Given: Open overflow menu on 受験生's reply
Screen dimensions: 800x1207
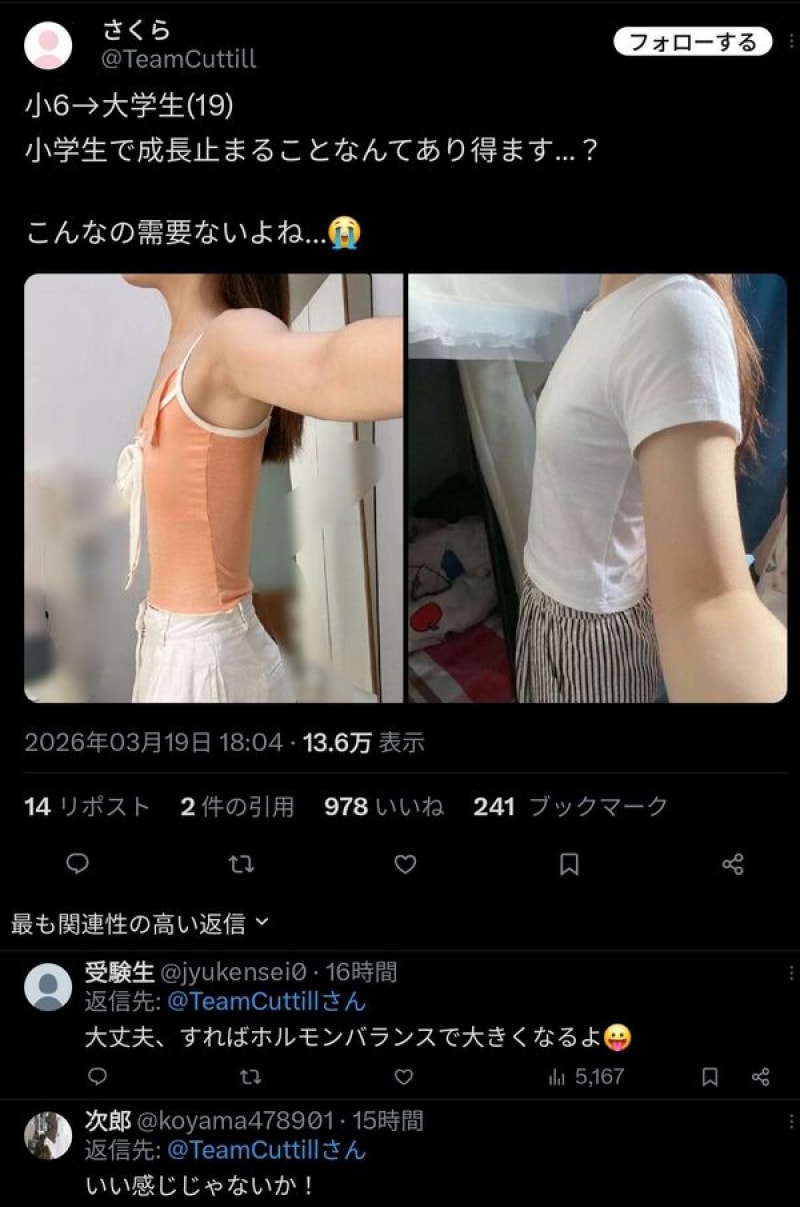Looking at the screenshot, I should click(790, 972).
